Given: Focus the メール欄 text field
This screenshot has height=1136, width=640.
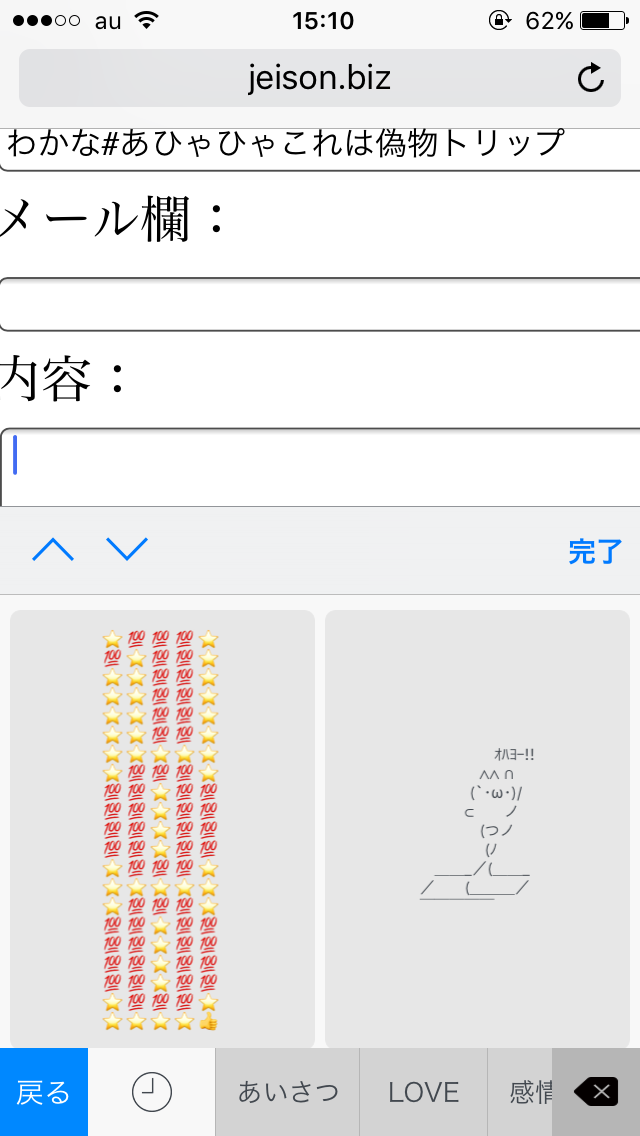Looking at the screenshot, I should click(x=320, y=304).
